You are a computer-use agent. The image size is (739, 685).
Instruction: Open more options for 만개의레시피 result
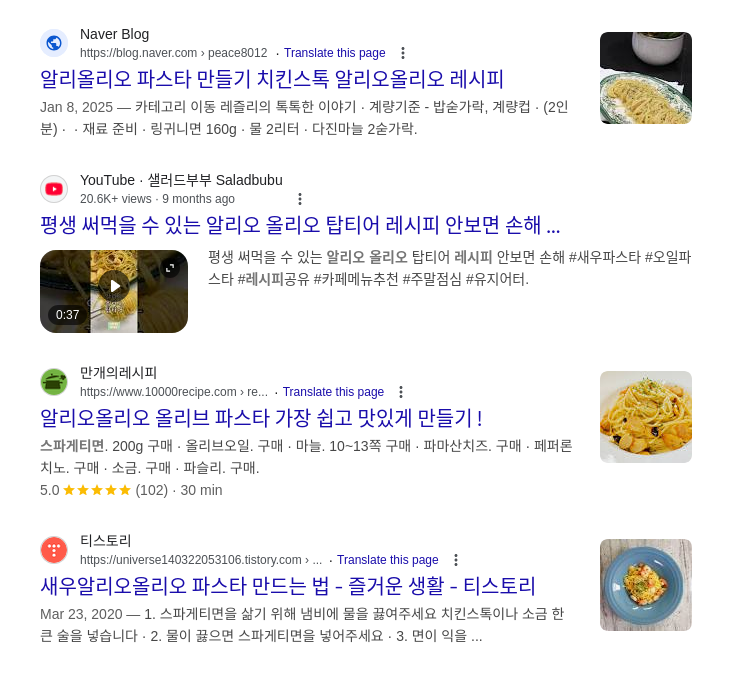(401, 392)
